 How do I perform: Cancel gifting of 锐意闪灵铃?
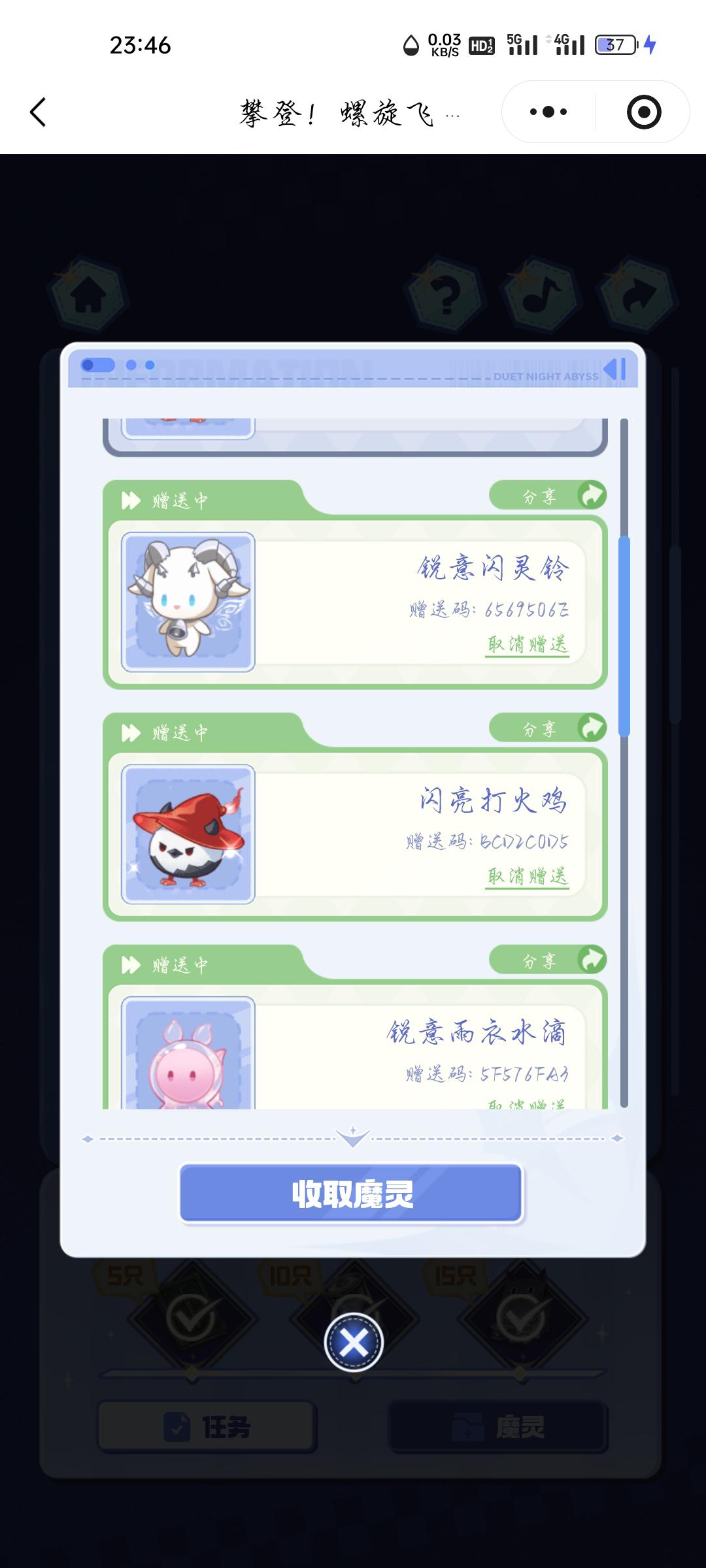click(x=528, y=645)
